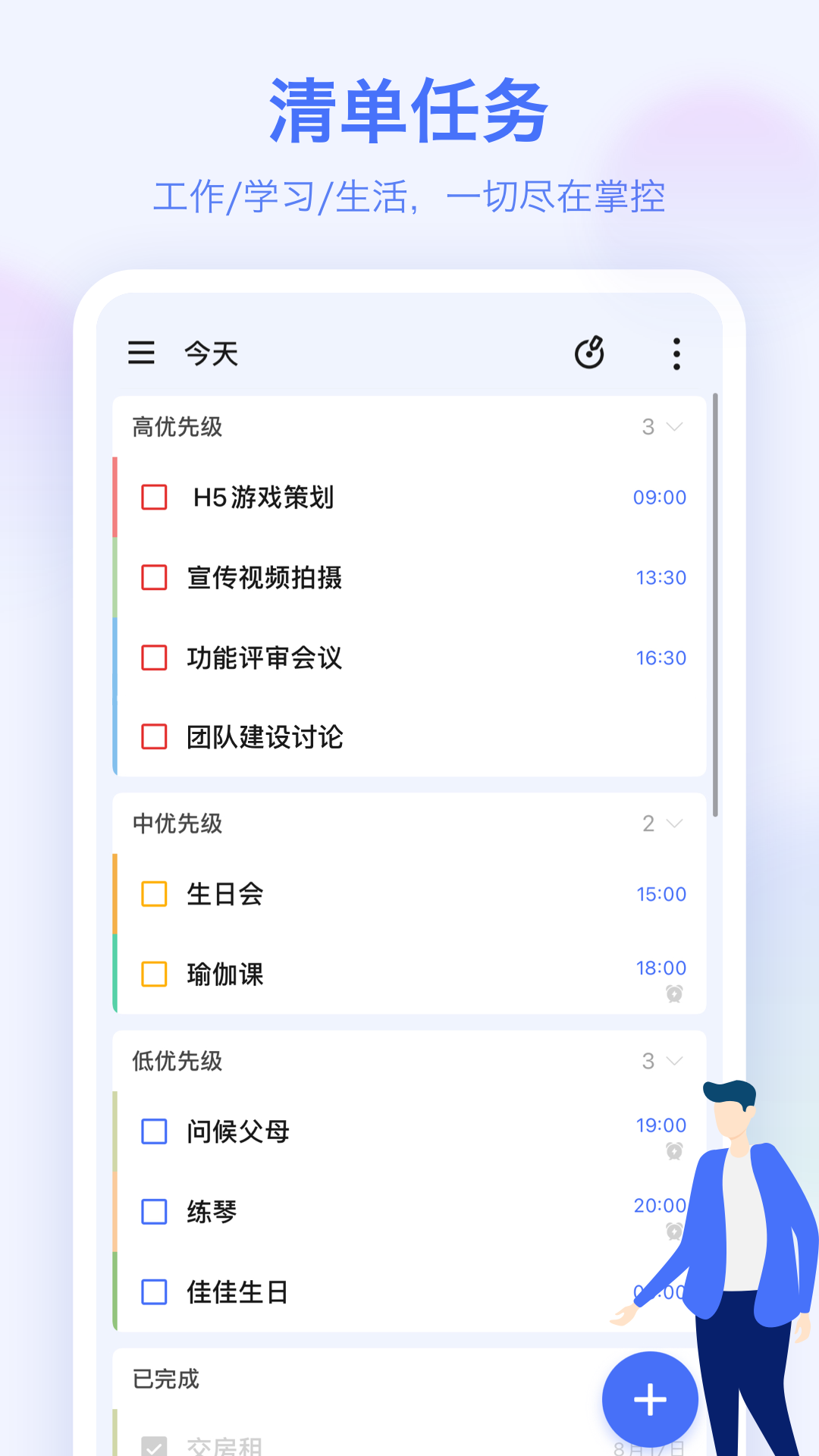819x1456 pixels.
Task: Mark 宣传视频拍摄 as complete
Action: tap(153, 577)
